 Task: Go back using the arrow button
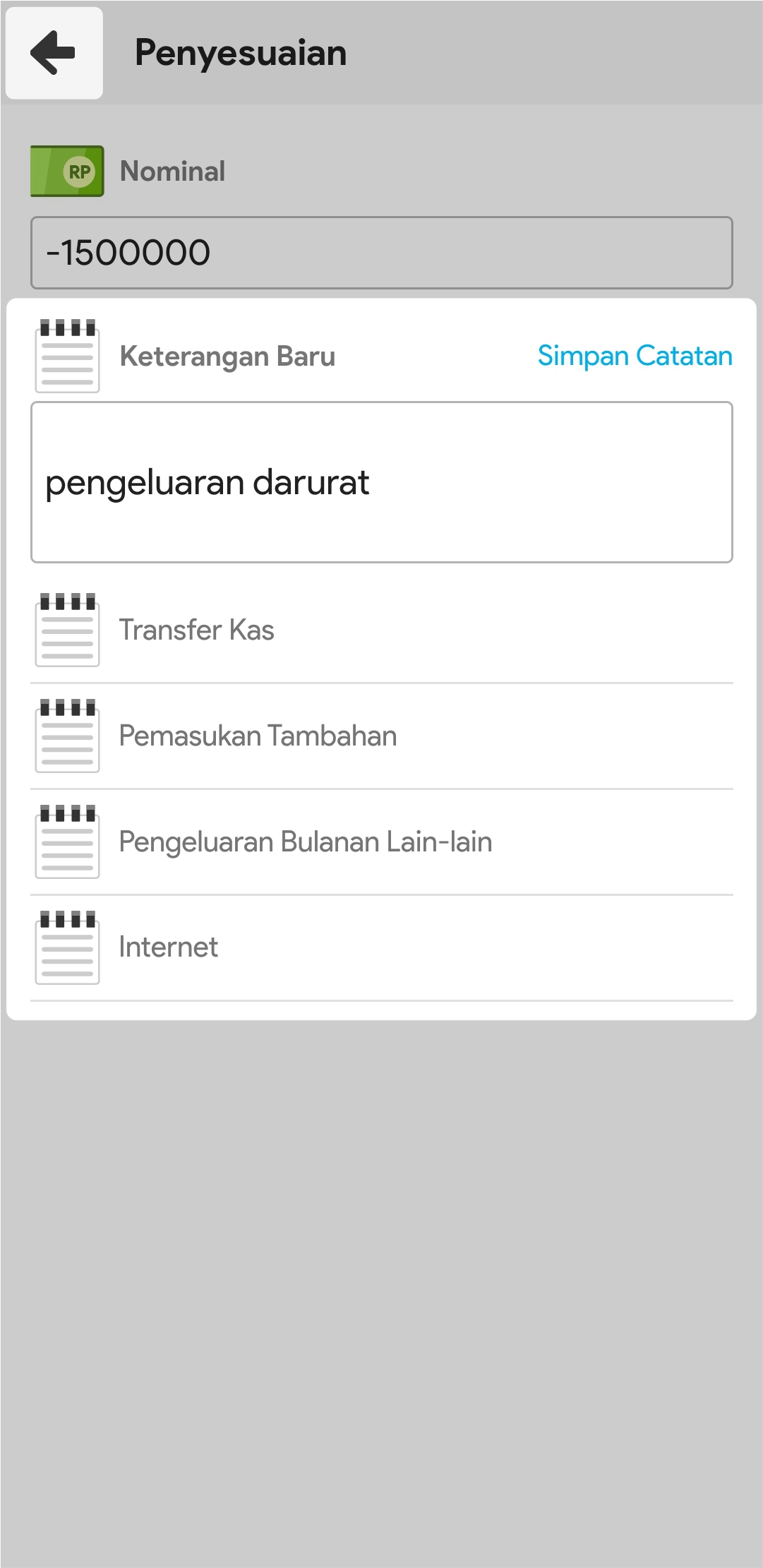tap(54, 53)
